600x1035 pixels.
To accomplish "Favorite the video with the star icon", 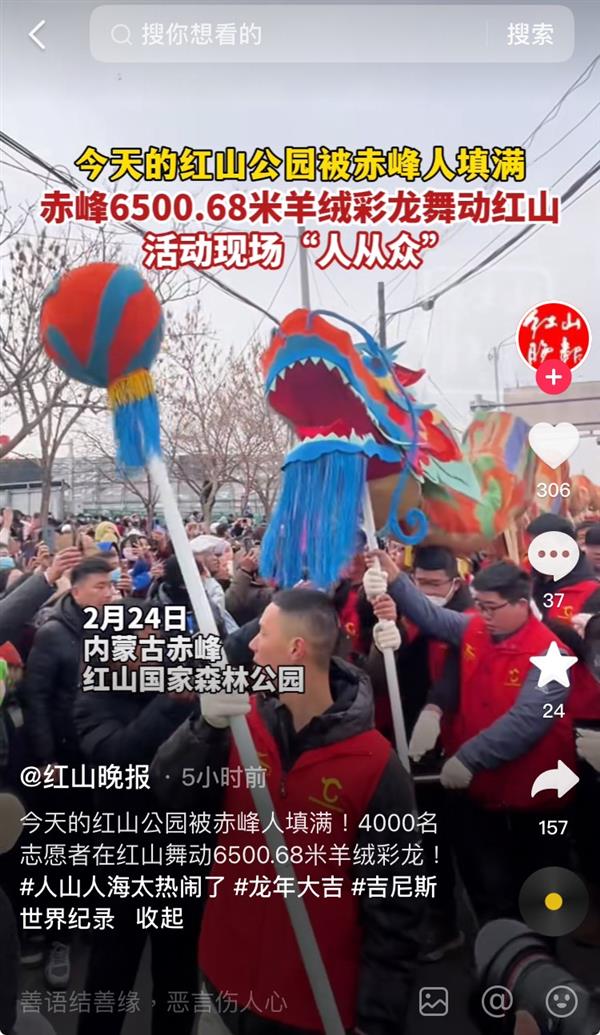I will [x=553, y=666].
